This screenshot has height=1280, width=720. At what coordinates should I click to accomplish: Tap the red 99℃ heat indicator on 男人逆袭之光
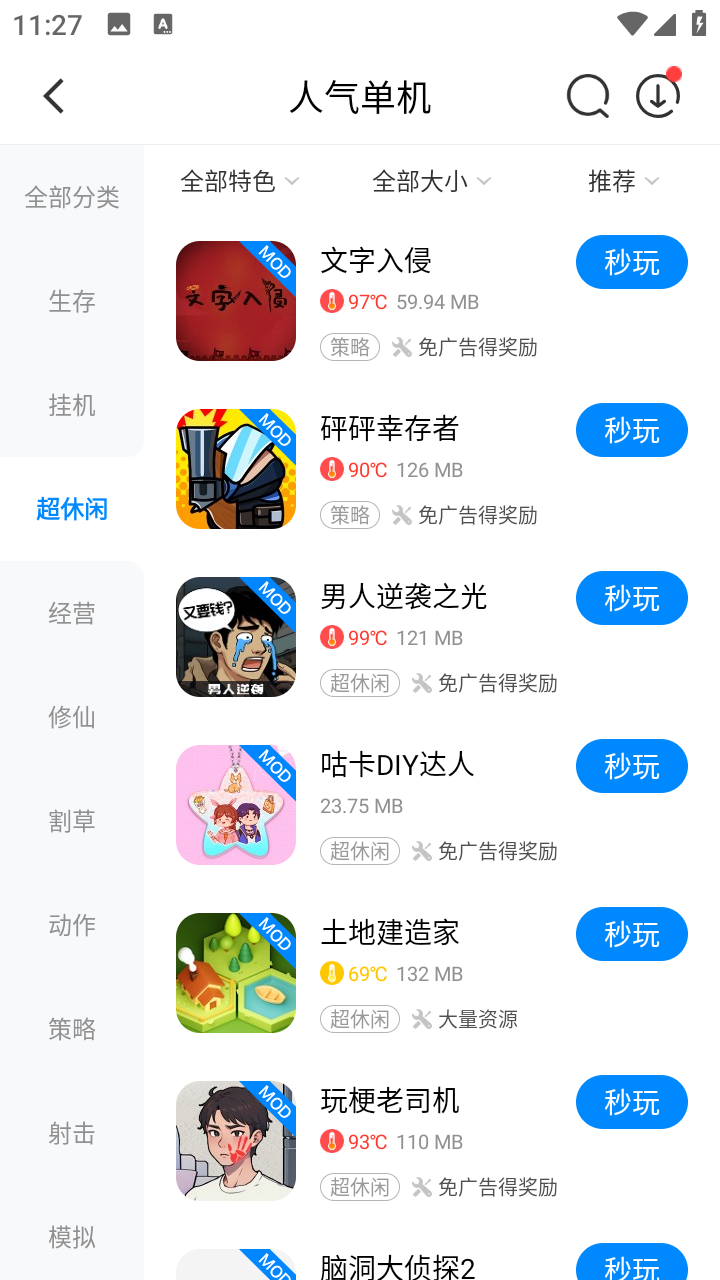(x=353, y=637)
